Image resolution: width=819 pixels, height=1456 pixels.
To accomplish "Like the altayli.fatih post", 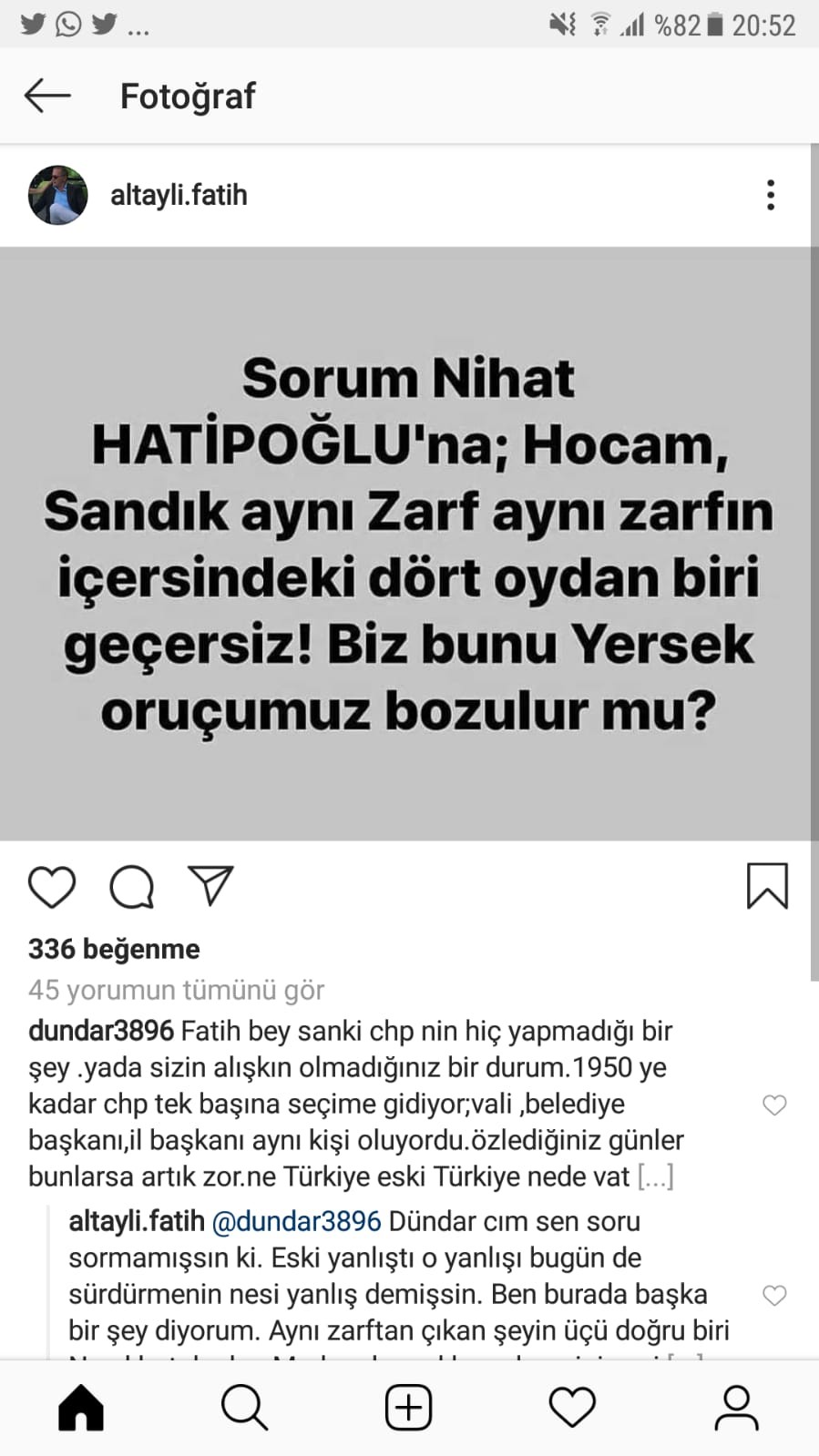I will (52, 887).
